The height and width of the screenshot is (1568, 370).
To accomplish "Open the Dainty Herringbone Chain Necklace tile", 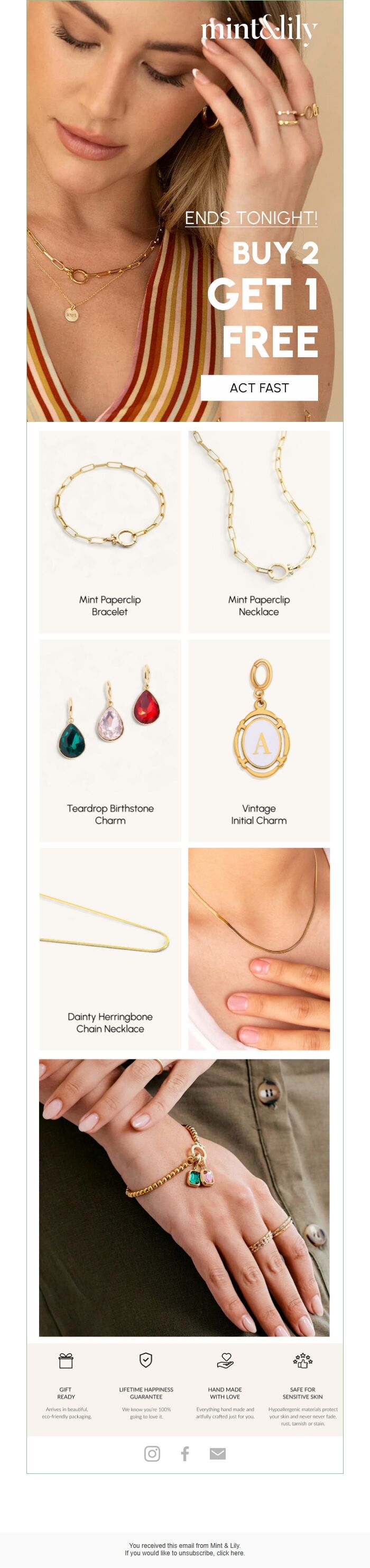I will (x=110, y=949).
